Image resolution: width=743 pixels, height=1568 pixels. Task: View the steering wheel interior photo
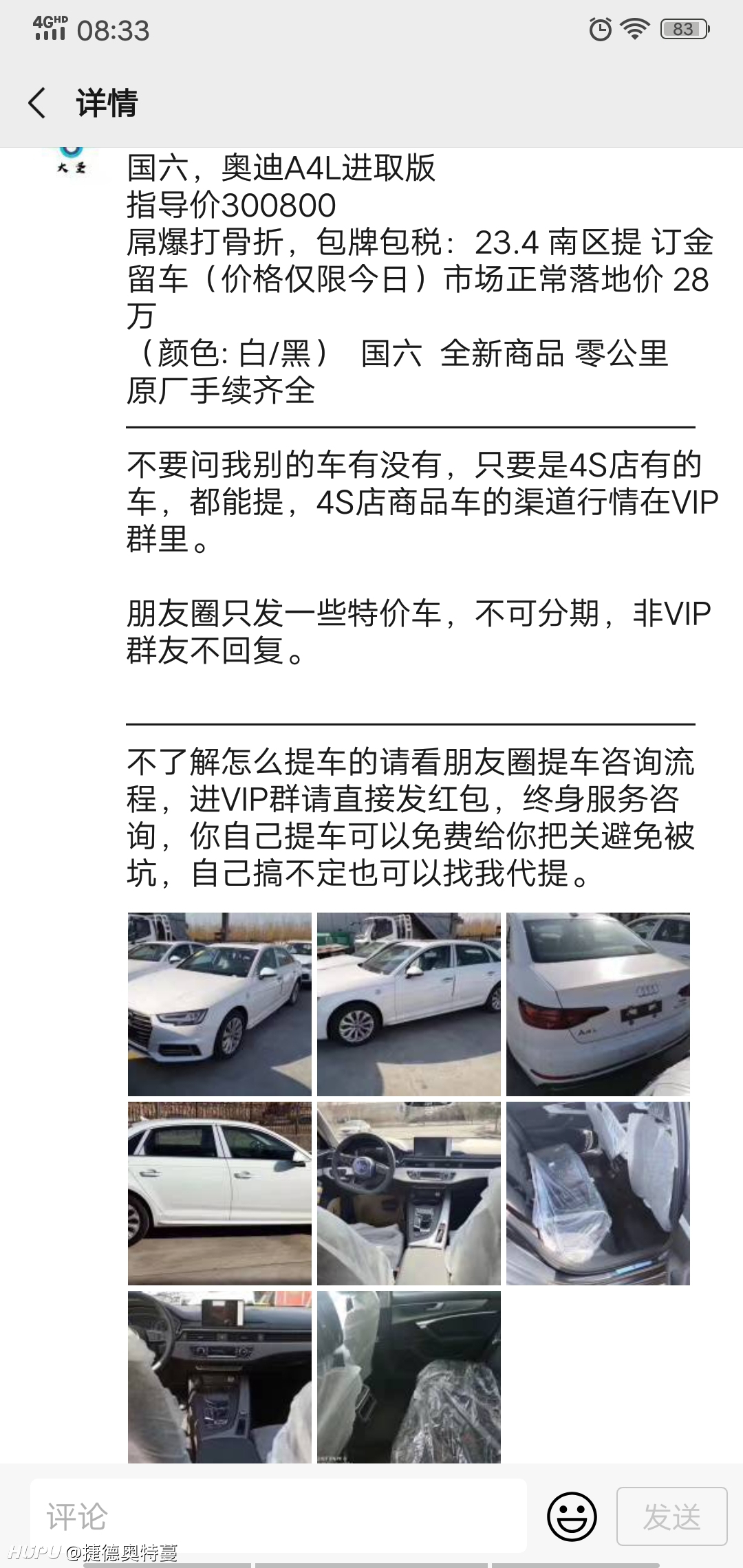(409, 1193)
